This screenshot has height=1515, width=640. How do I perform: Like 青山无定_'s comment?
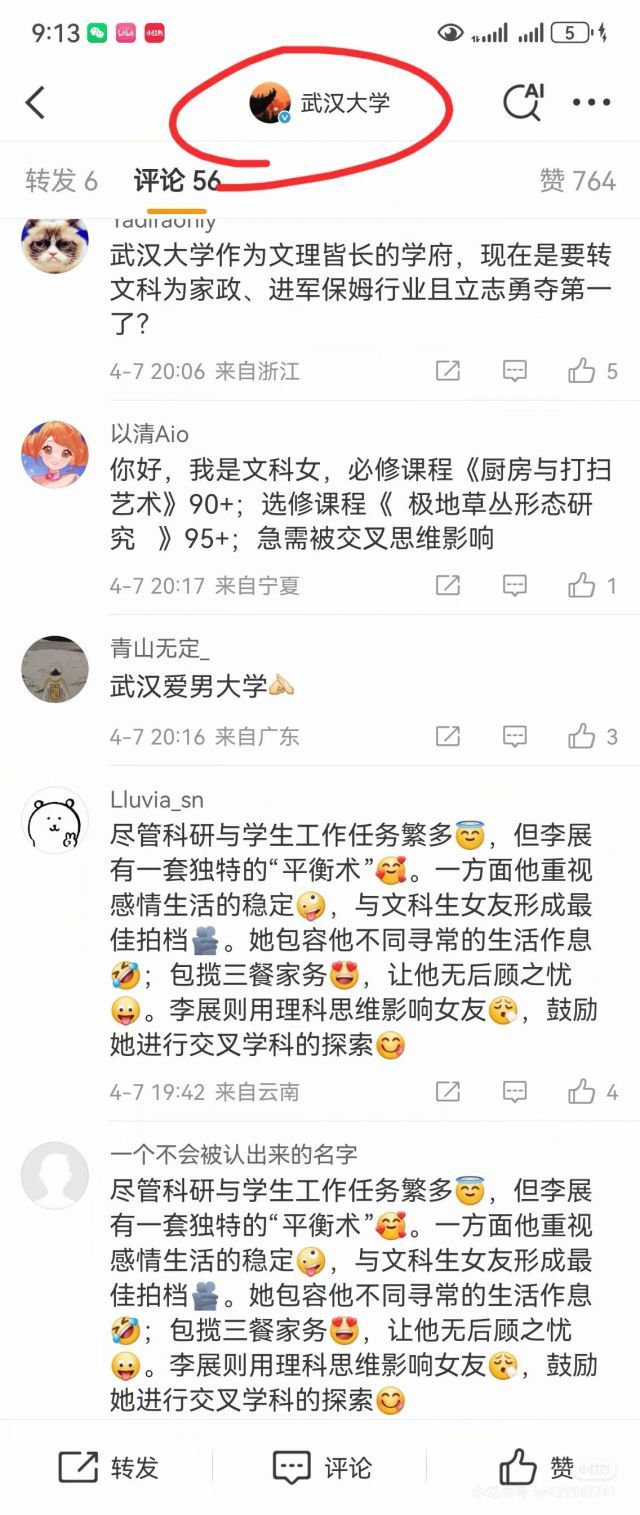click(583, 737)
